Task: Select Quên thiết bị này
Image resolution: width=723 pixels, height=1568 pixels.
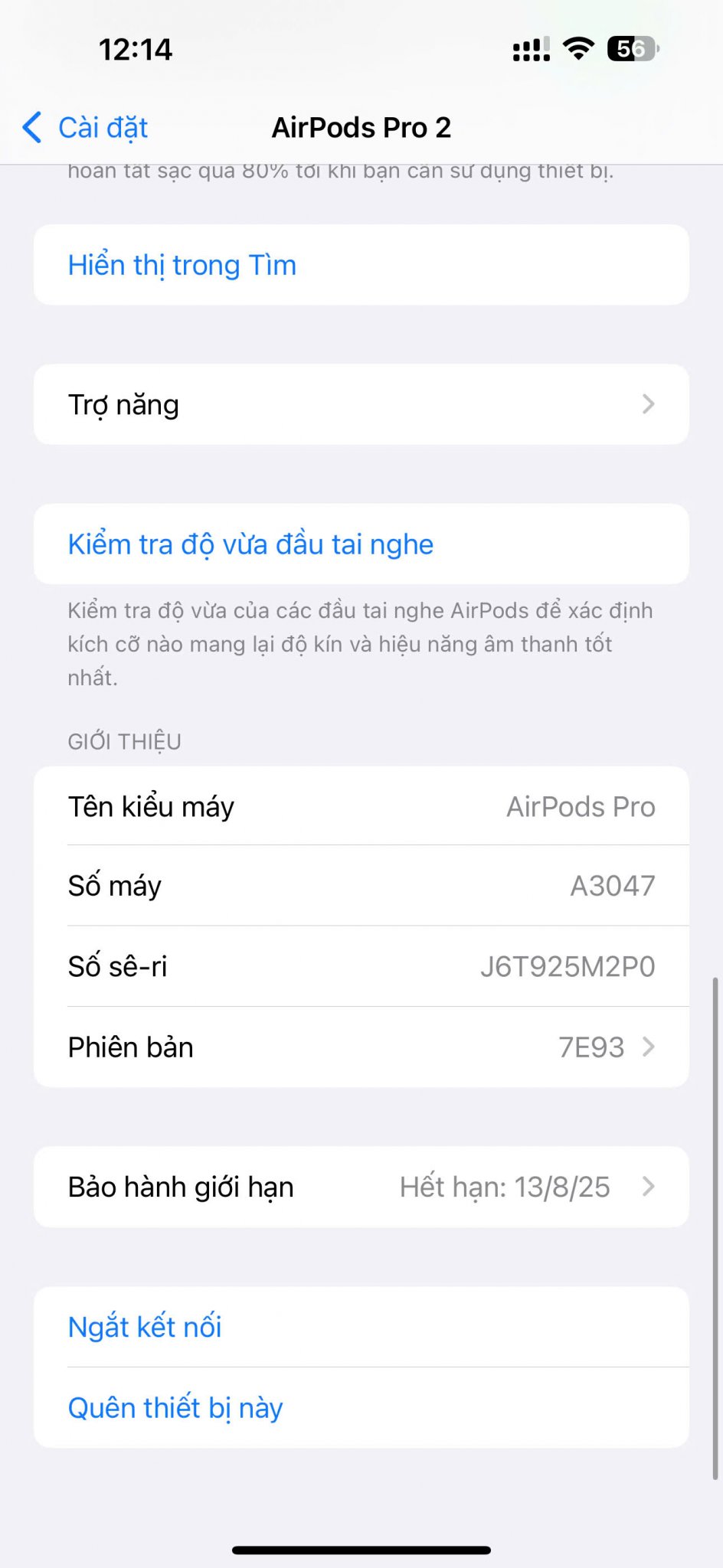Action: tap(175, 1408)
